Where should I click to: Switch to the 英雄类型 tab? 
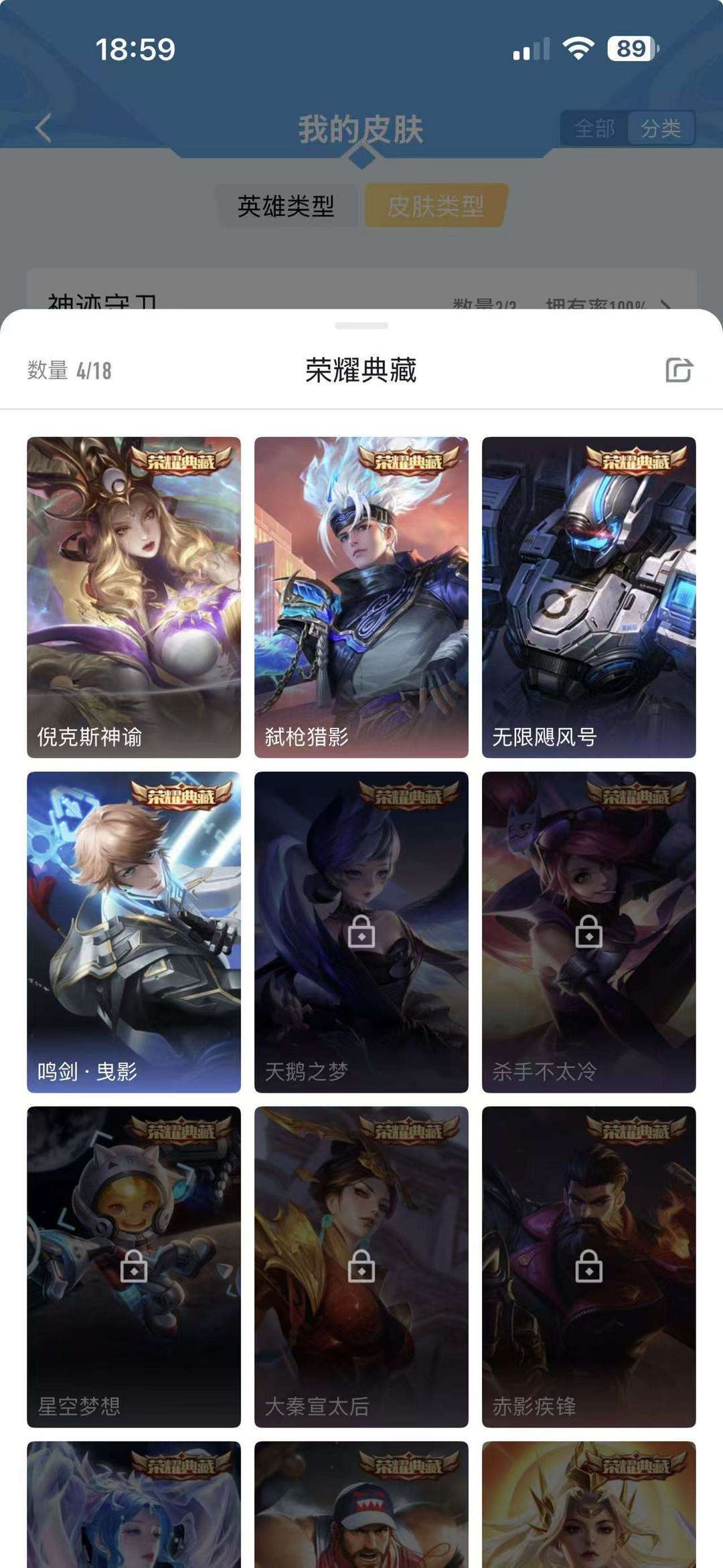tap(289, 204)
